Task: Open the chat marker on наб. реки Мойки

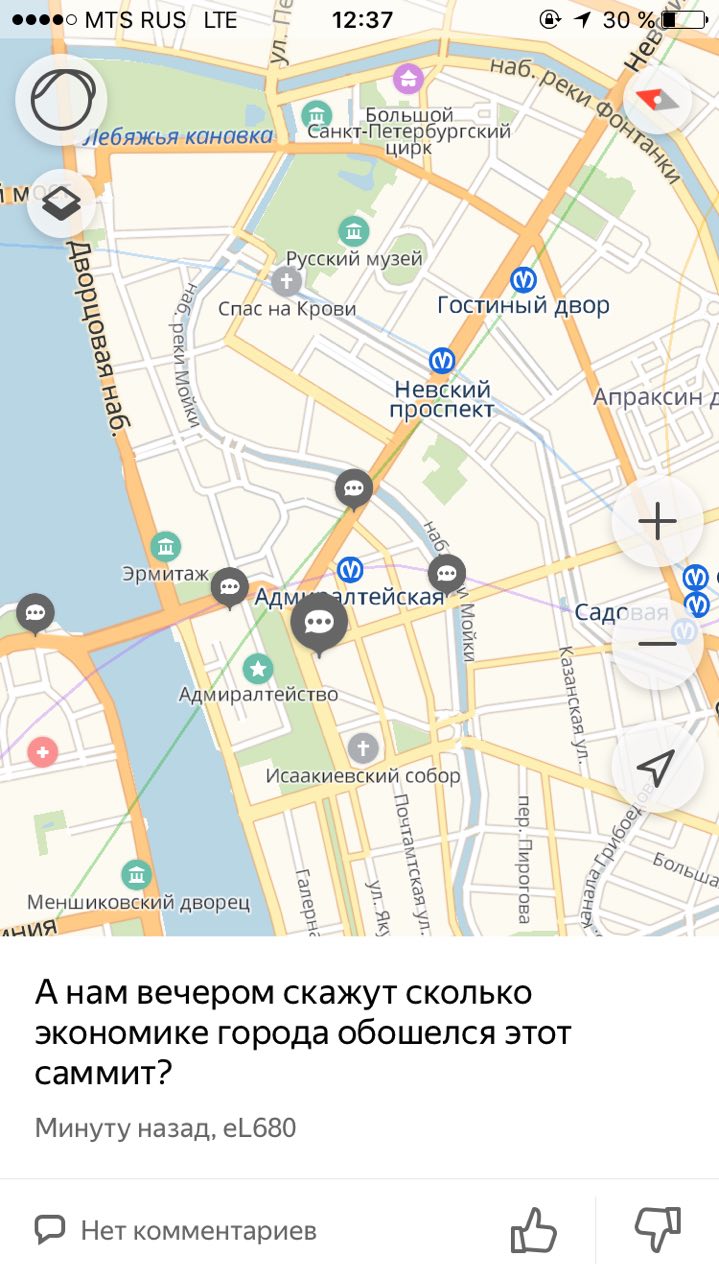Action: (x=447, y=574)
